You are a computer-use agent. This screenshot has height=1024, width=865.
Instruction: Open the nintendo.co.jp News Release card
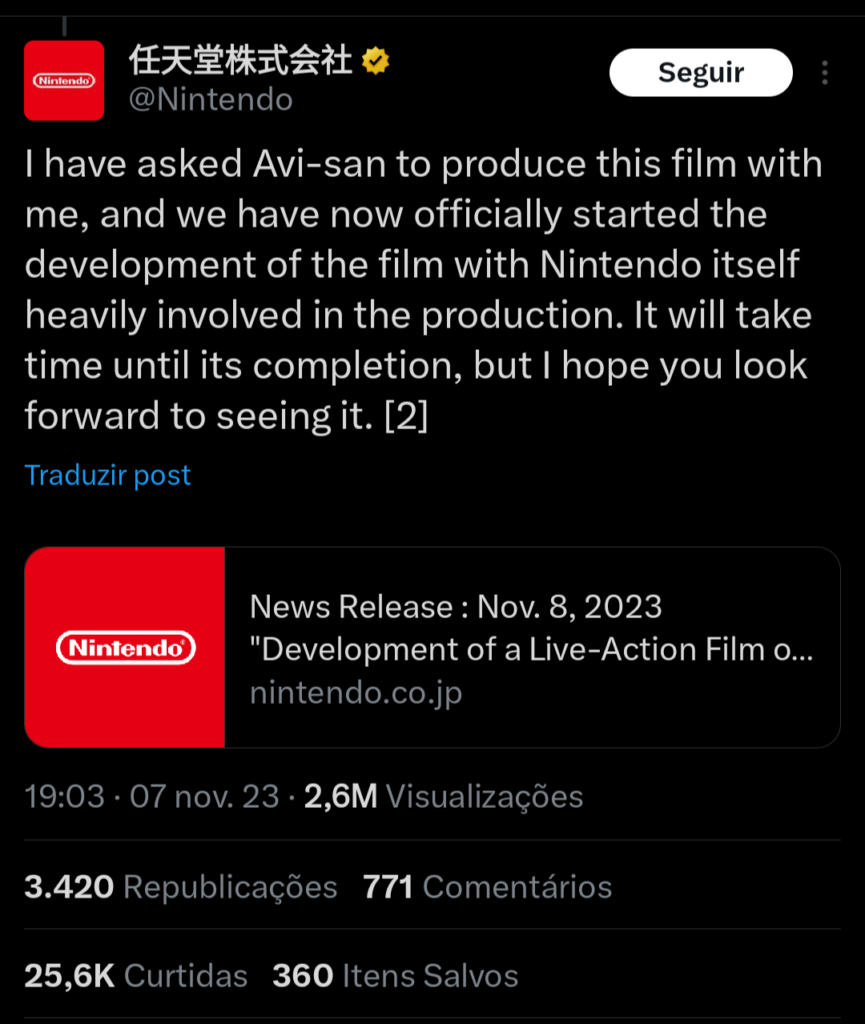[x=432, y=647]
